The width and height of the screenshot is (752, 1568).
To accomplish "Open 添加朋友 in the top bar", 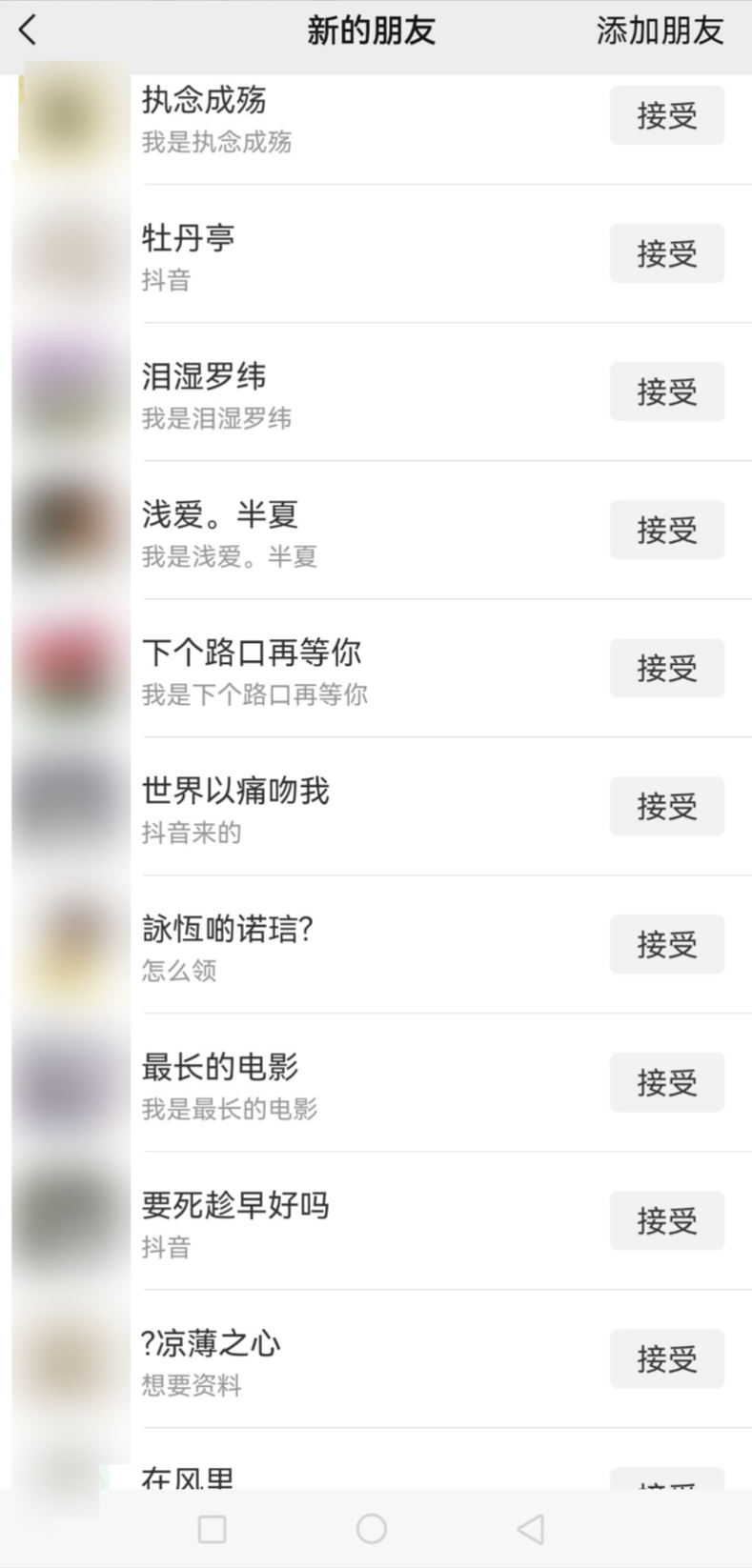I will click(x=660, y=30).
